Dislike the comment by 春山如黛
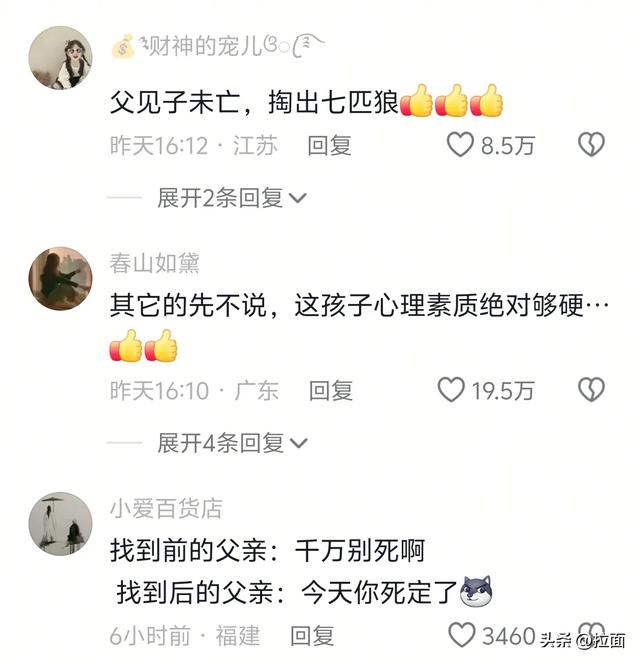 coord(591,389)
